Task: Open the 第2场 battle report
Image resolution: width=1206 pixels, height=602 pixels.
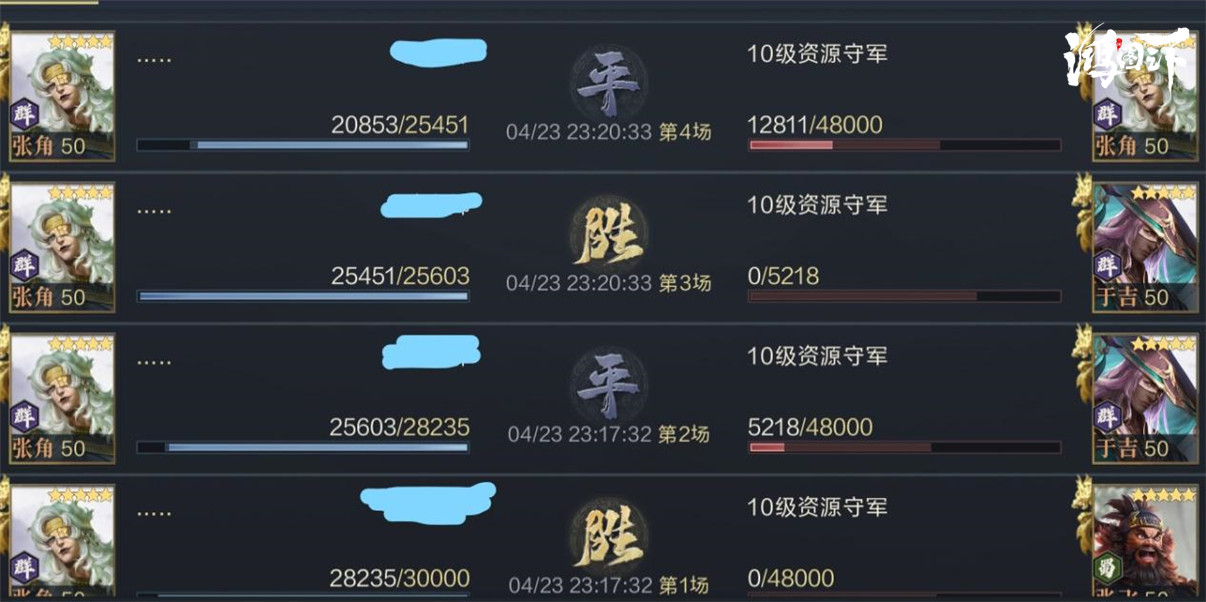Action: point(608,398)
